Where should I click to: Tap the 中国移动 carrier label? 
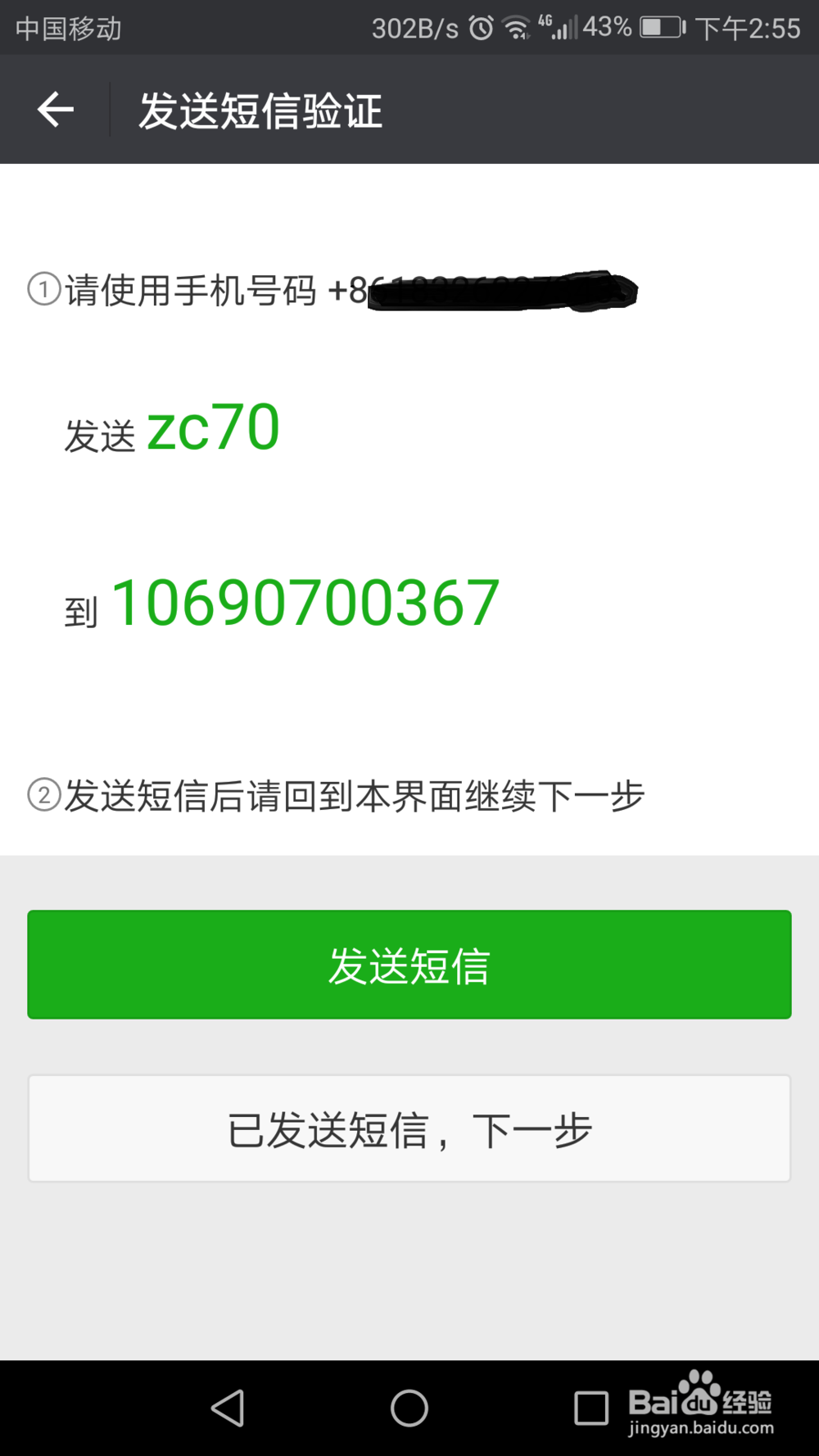tap(67, 27)
